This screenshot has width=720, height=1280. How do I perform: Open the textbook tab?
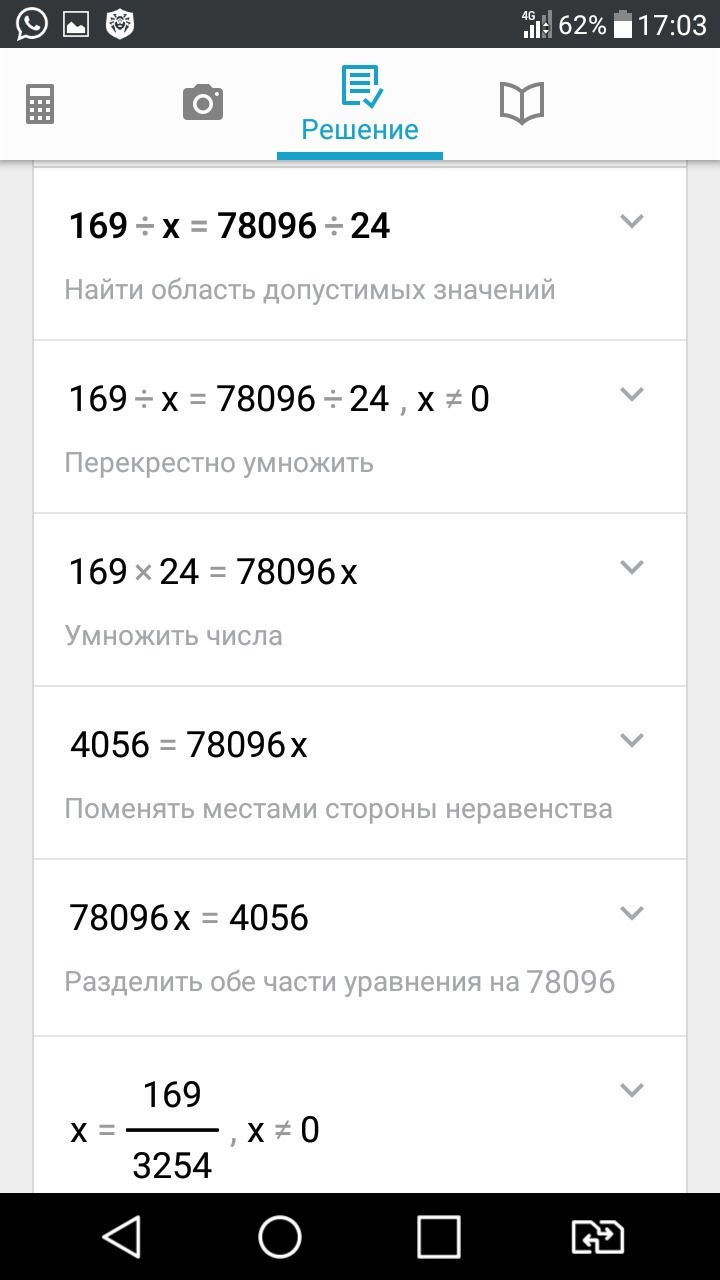(521, 103)
